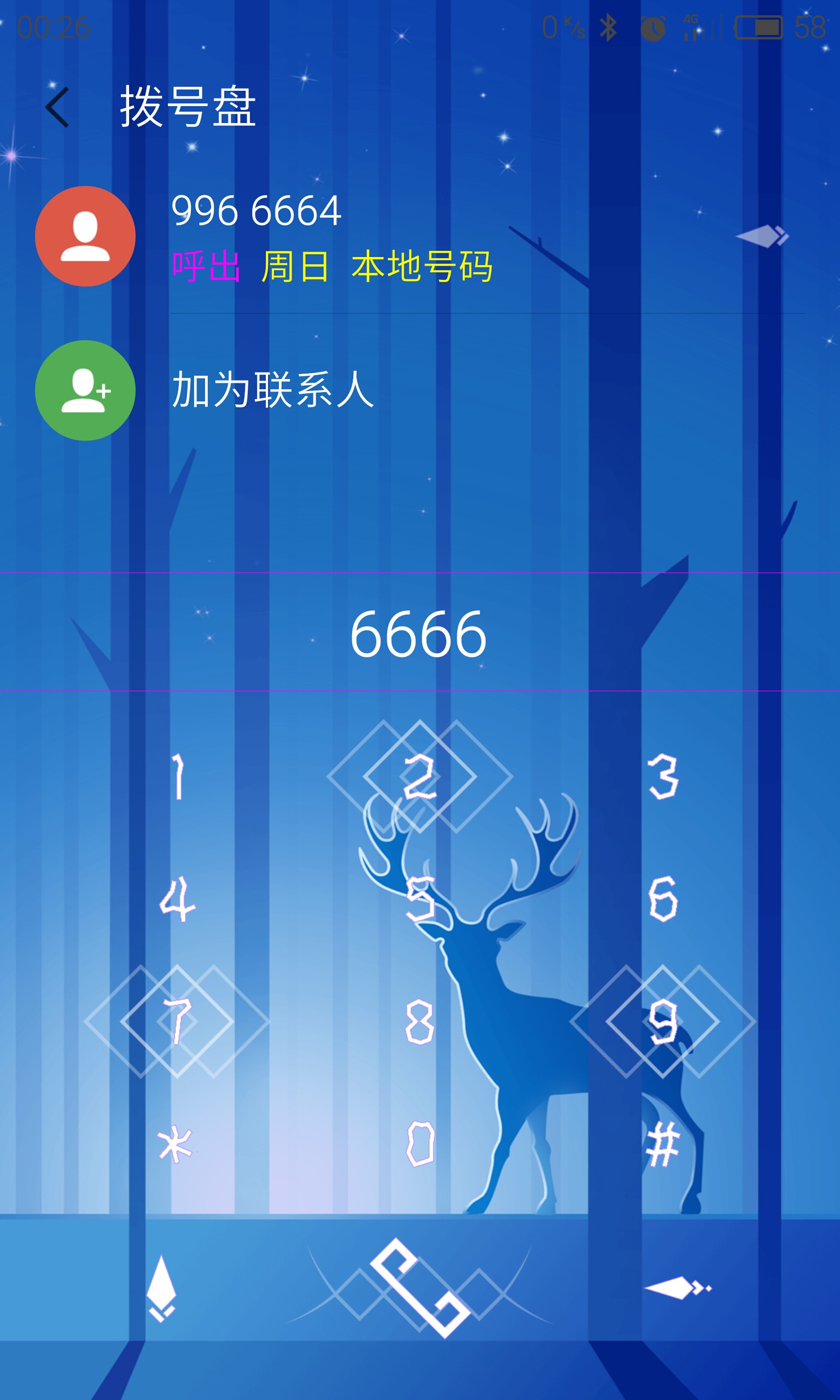Enter the pound # key

[662, 1144]
